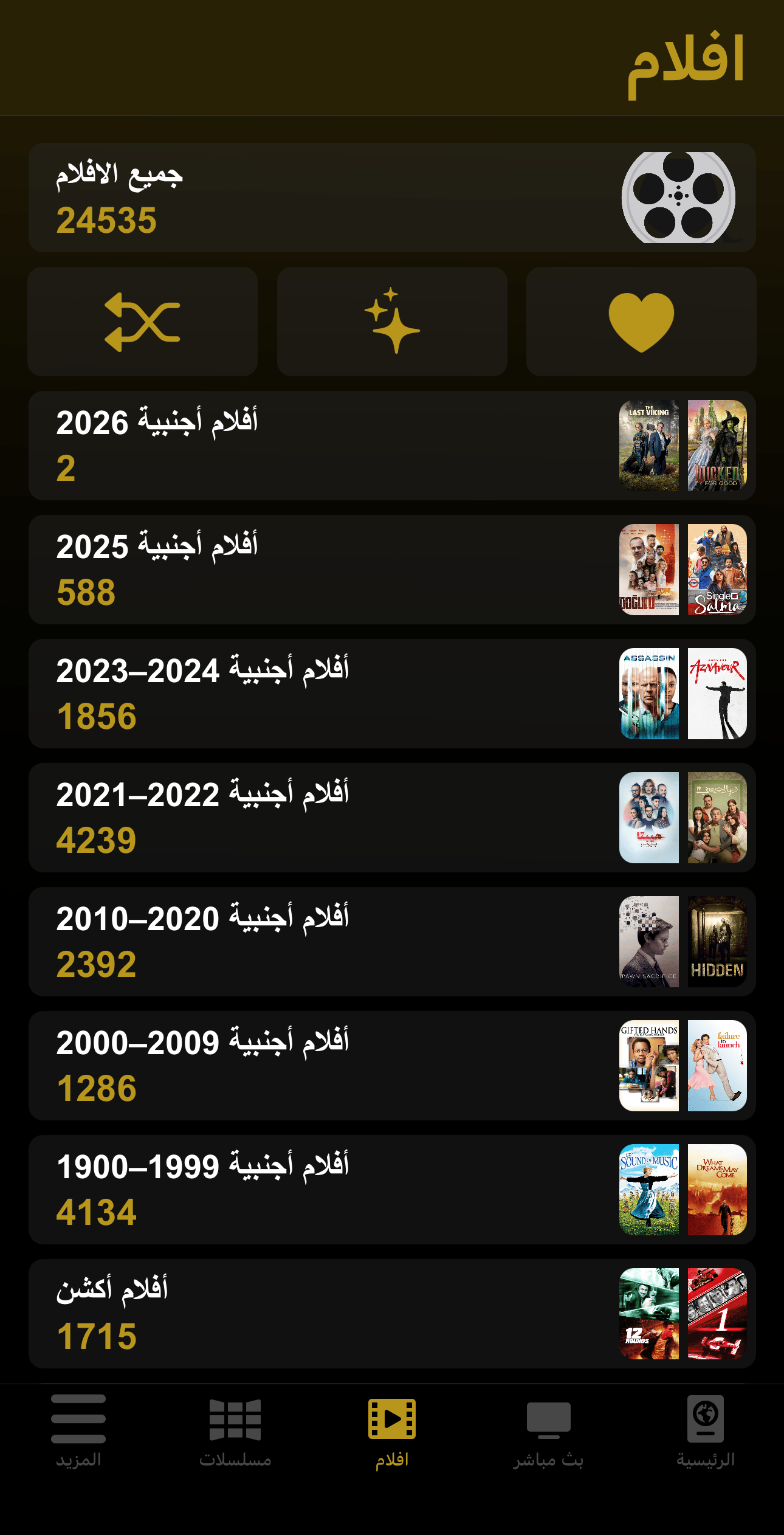The height and width of the screenshot is (1535, 784).
Task: Open favorites with the heart button
Action: pyautogui.click(x=641, y=322)
